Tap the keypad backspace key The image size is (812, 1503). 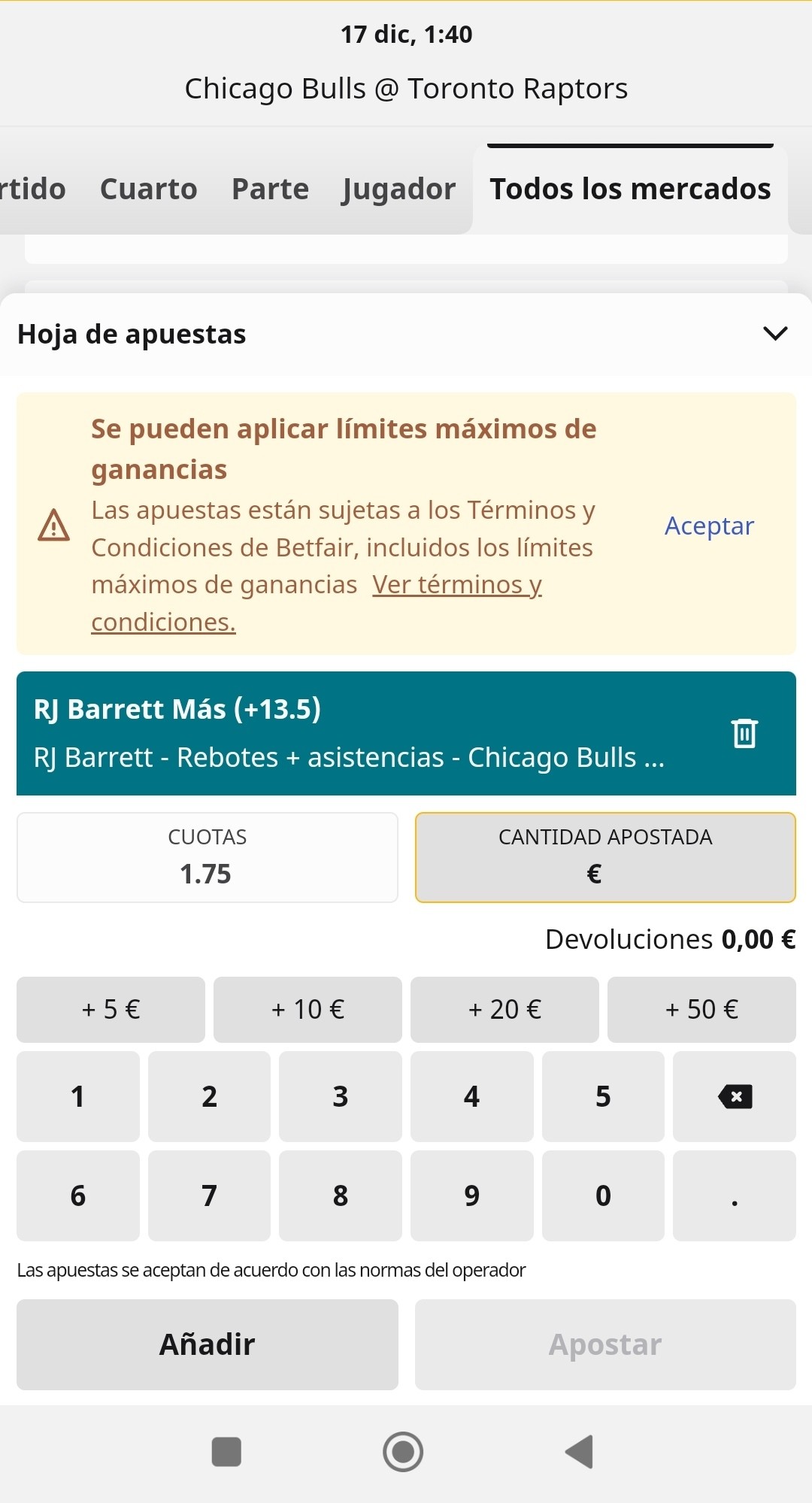click(x=735, y=1096)
